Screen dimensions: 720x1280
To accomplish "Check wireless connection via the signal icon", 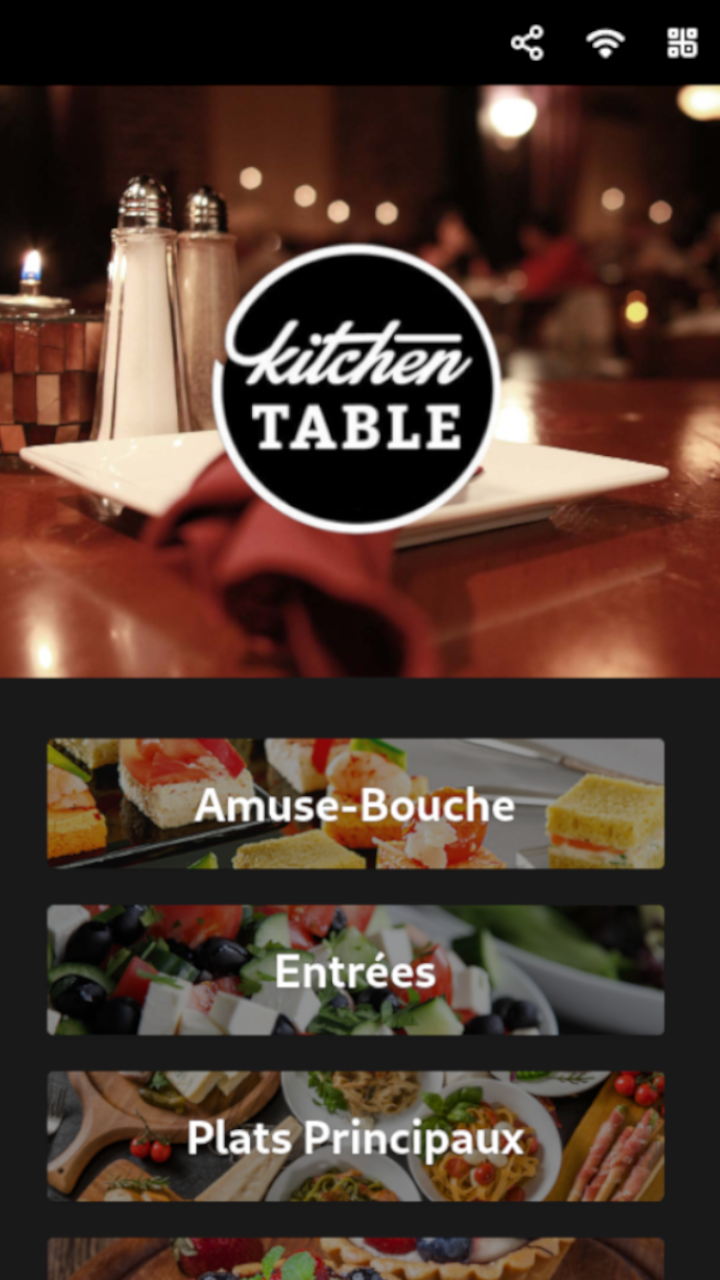I will coord(604,44).
